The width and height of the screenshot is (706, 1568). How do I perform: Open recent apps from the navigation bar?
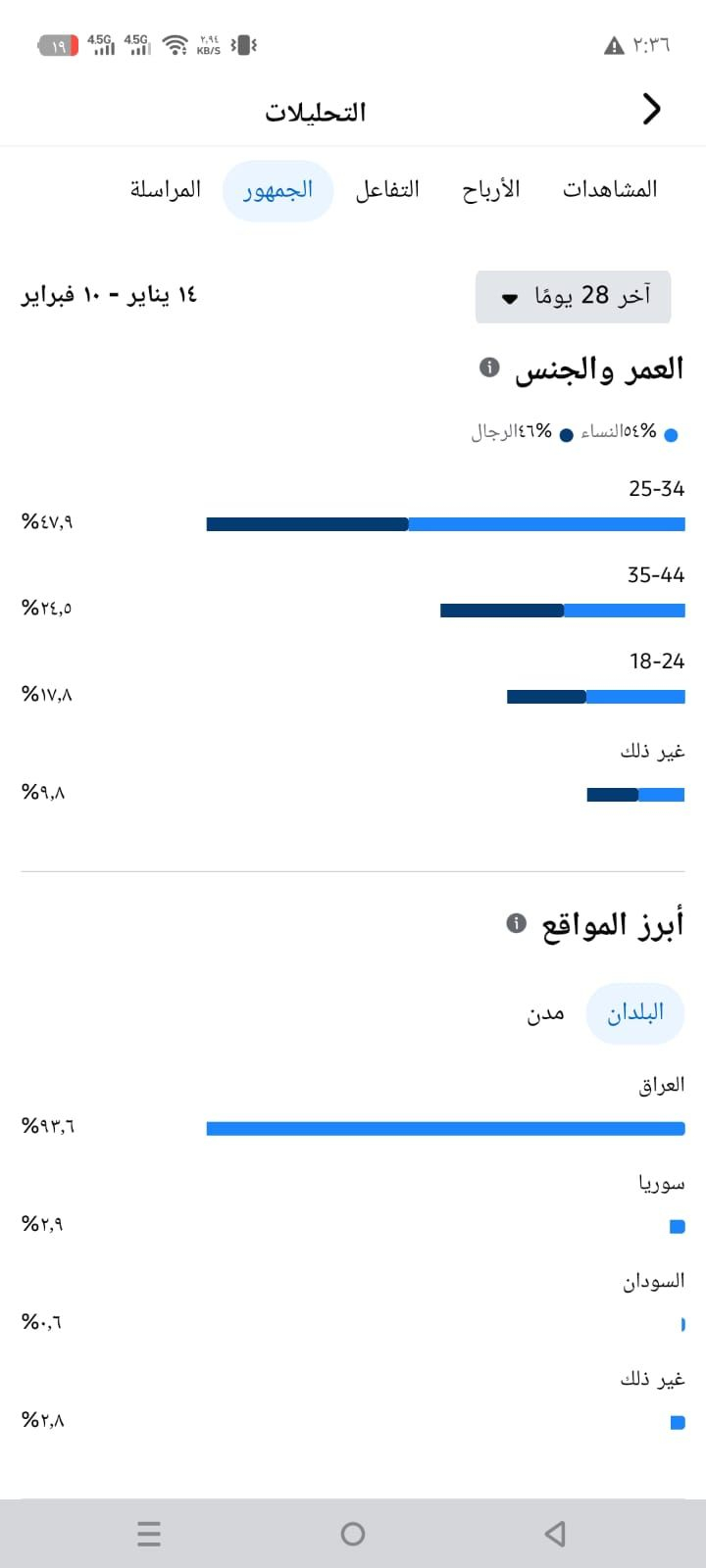coord(149,1534)
